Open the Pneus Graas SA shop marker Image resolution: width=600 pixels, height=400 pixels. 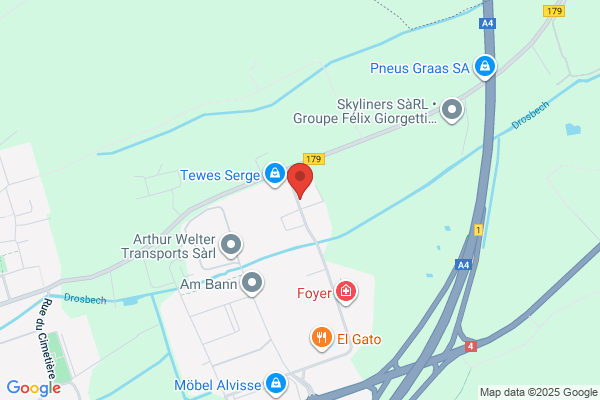[485, 68]
